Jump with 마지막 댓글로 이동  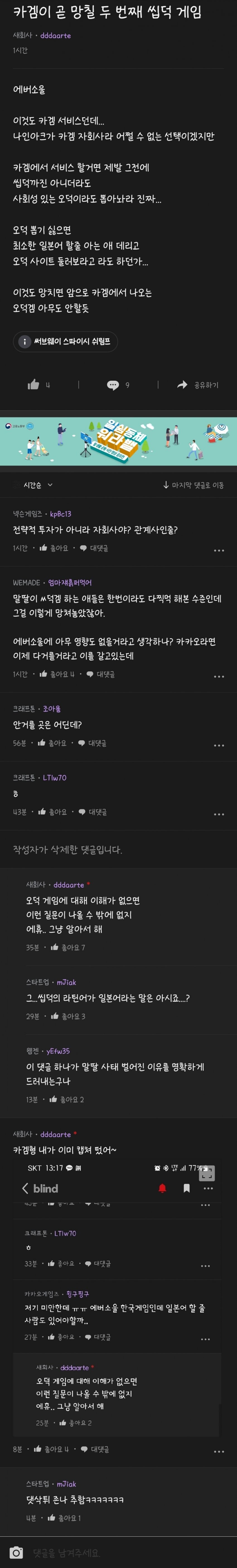click(193, 485)
